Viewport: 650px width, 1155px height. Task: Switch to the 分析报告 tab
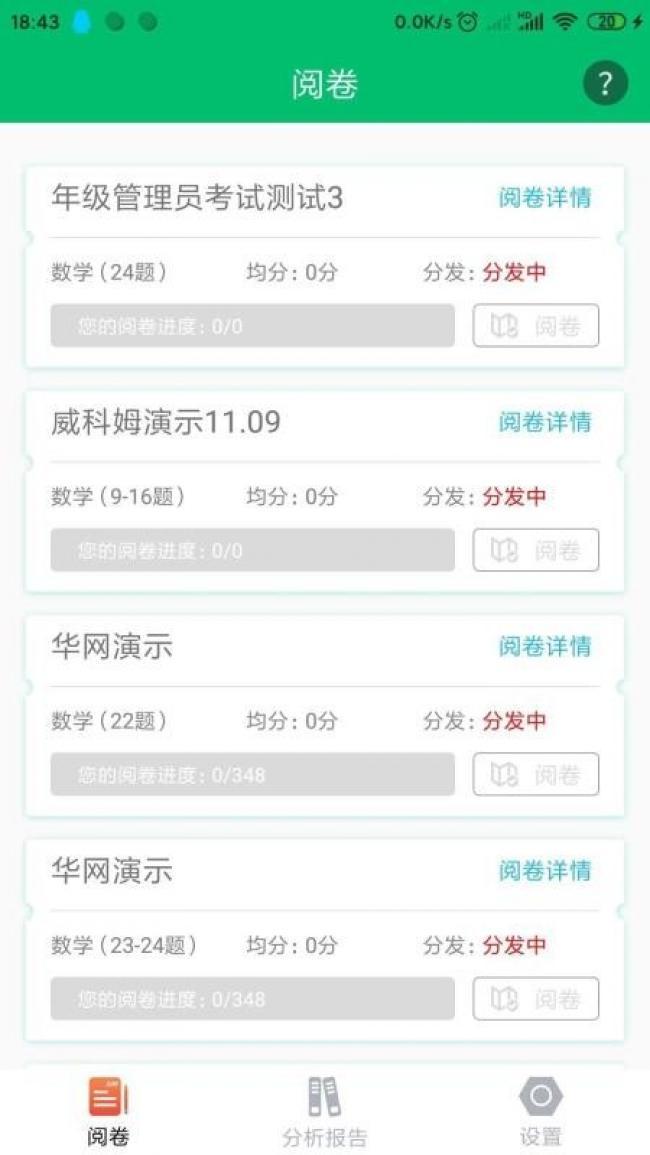pos(324,1111)
